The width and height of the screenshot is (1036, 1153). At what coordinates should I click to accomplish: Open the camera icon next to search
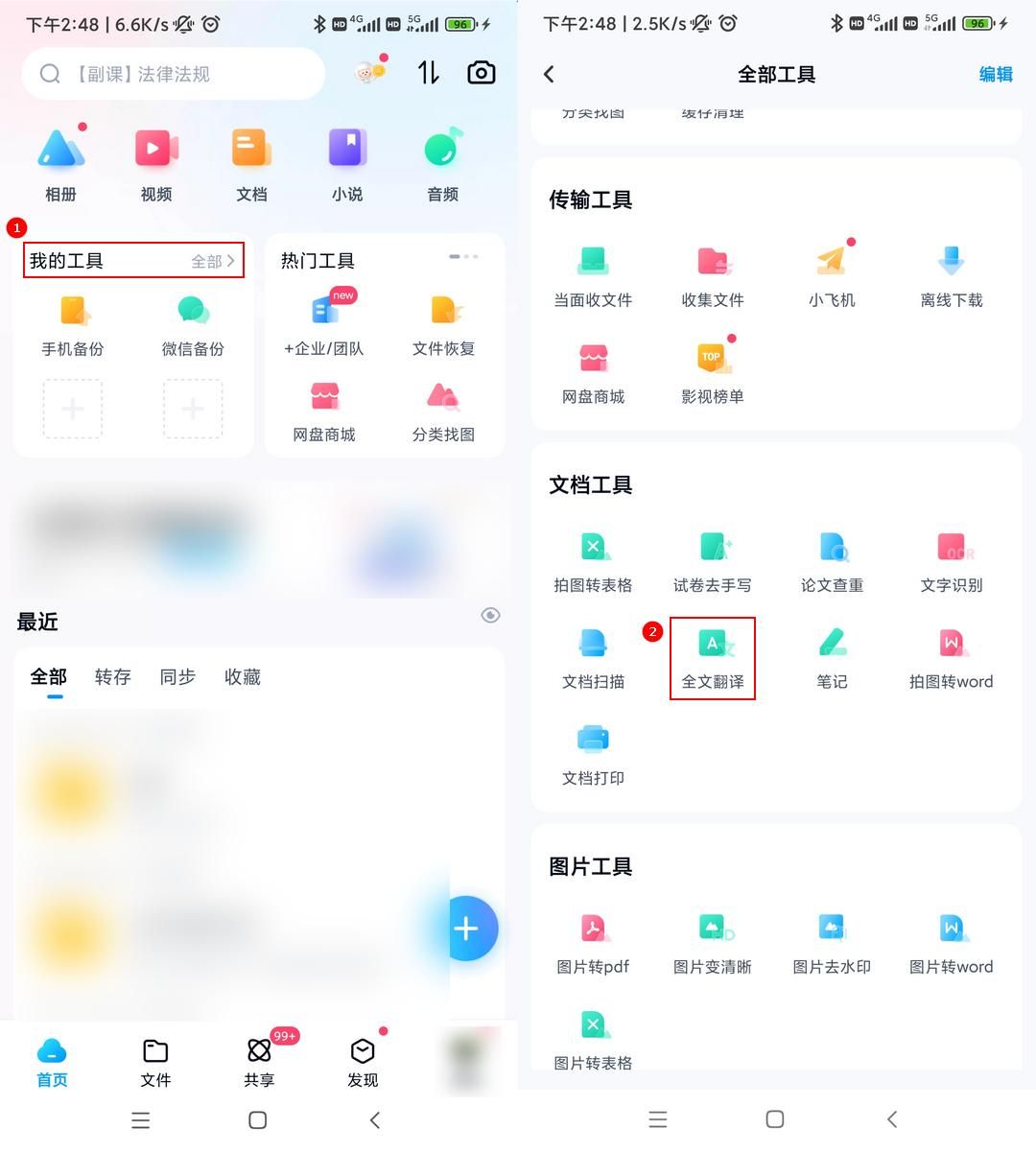click(x=481, y=73)
